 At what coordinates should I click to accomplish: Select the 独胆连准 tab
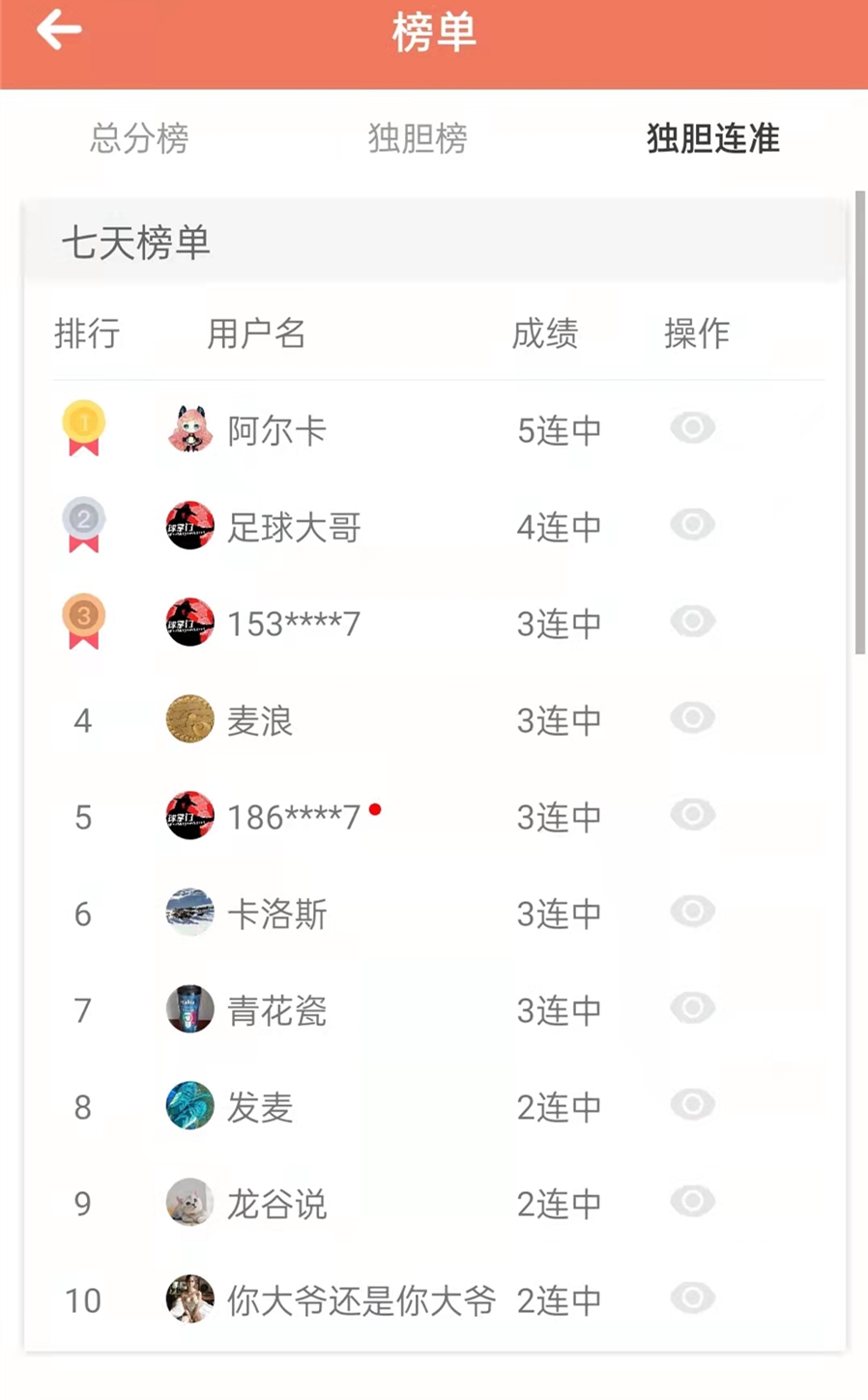tap(712, 138)
